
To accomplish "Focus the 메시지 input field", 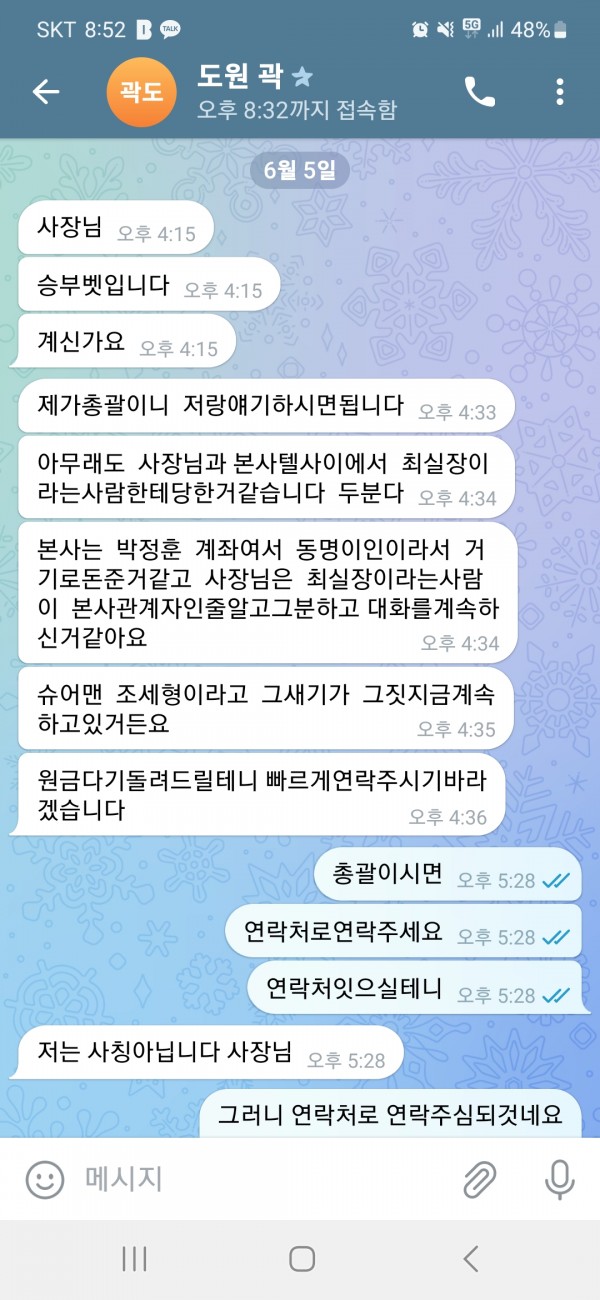I will tap(250, 1179).
